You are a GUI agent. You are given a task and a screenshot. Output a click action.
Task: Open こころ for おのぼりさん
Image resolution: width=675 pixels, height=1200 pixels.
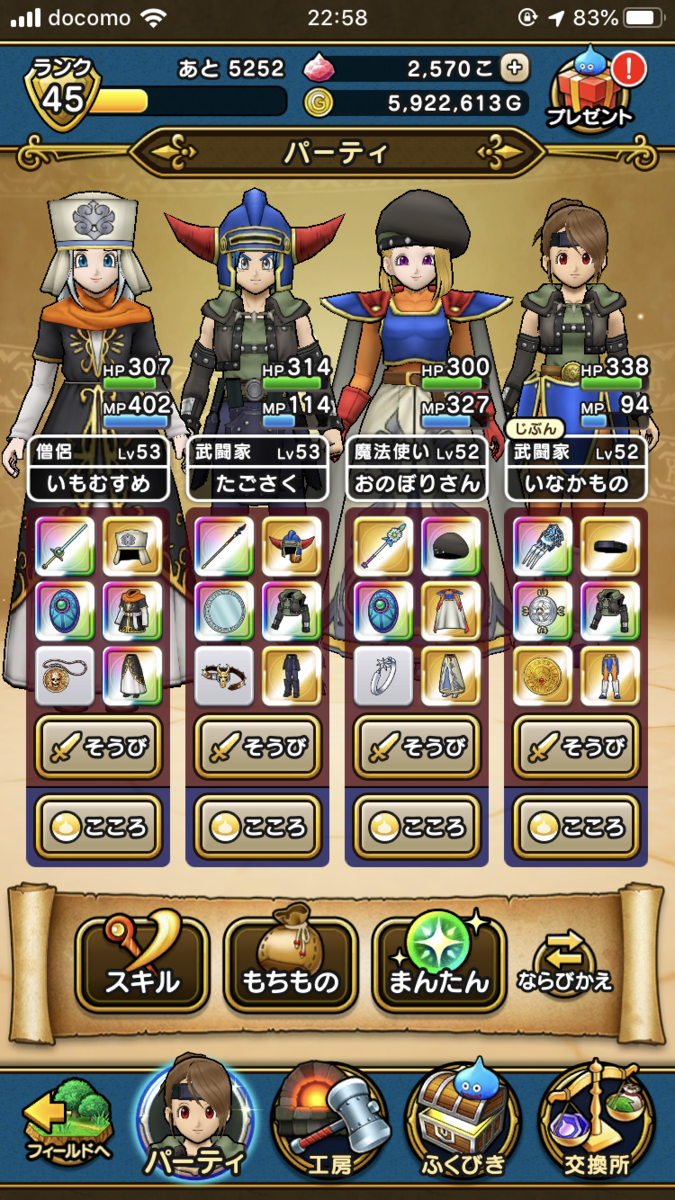[x=417, y=827]
